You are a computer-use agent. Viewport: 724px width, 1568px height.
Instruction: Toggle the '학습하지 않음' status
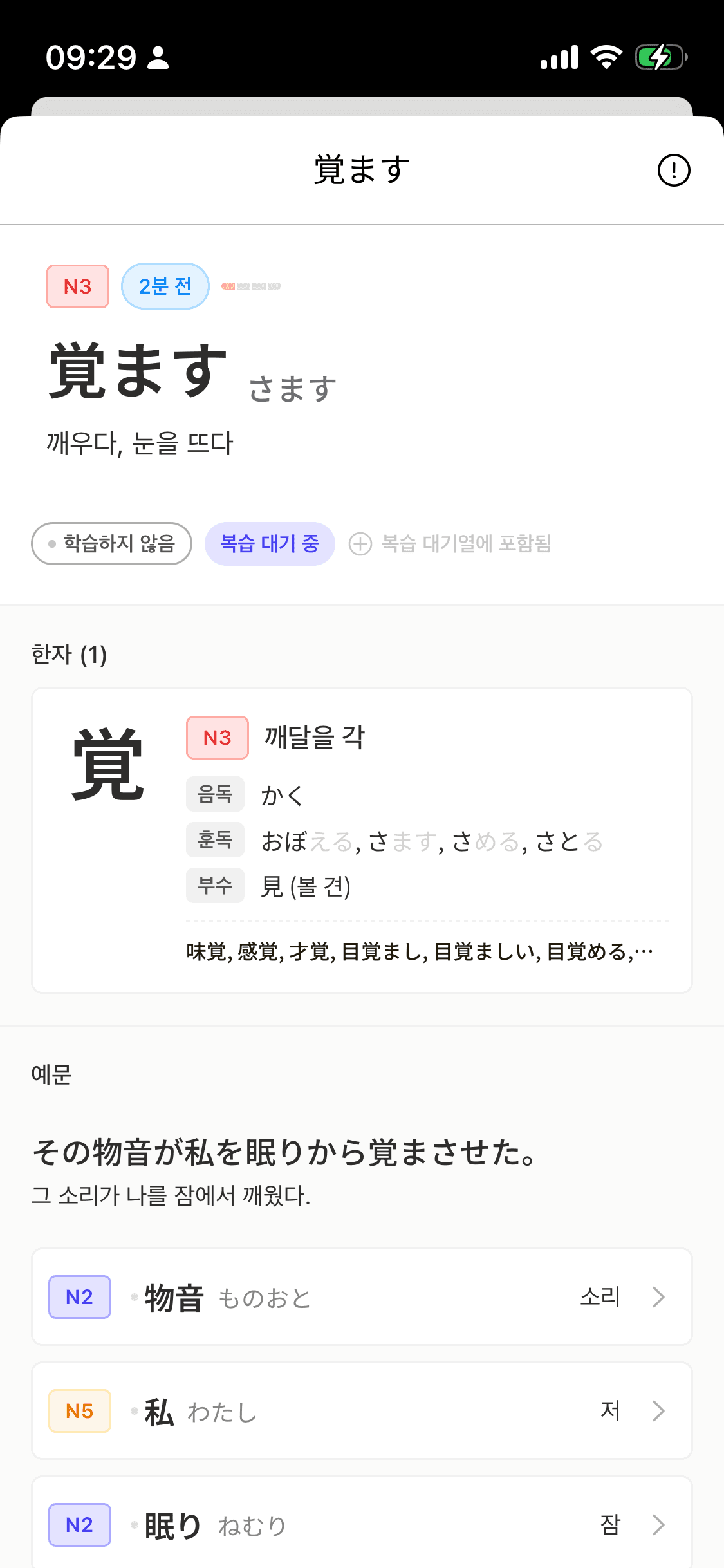click(111, 543)
